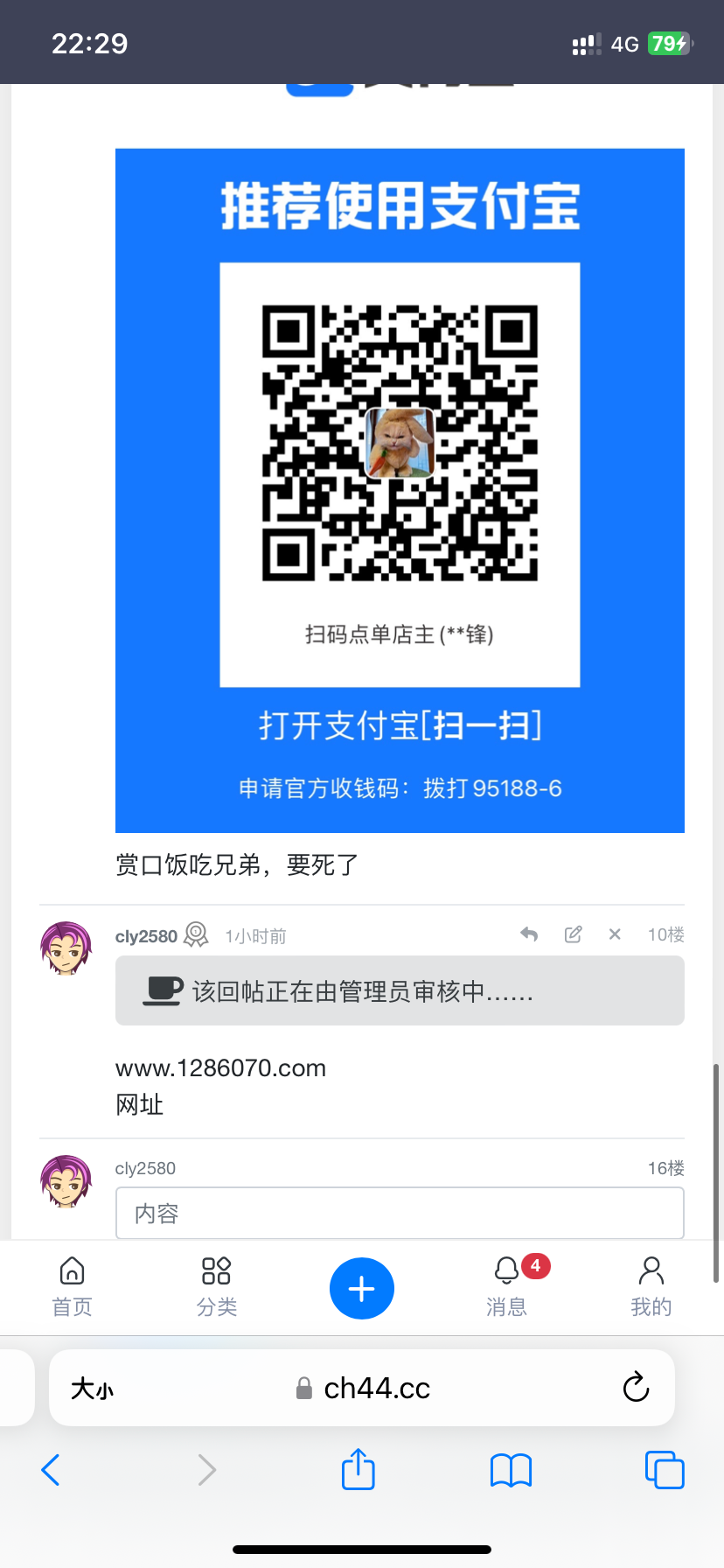The image size is (724, 1568).
Task: Go back to the previous page
Action: click(51, 1470)
